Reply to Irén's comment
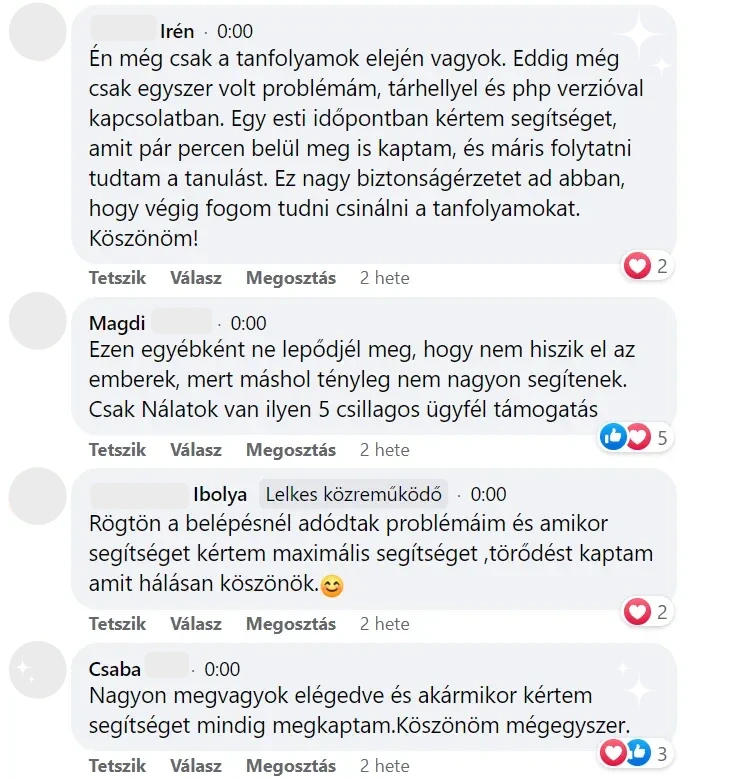731x779 pixels. pyautogui.click(x=195, y=278)
